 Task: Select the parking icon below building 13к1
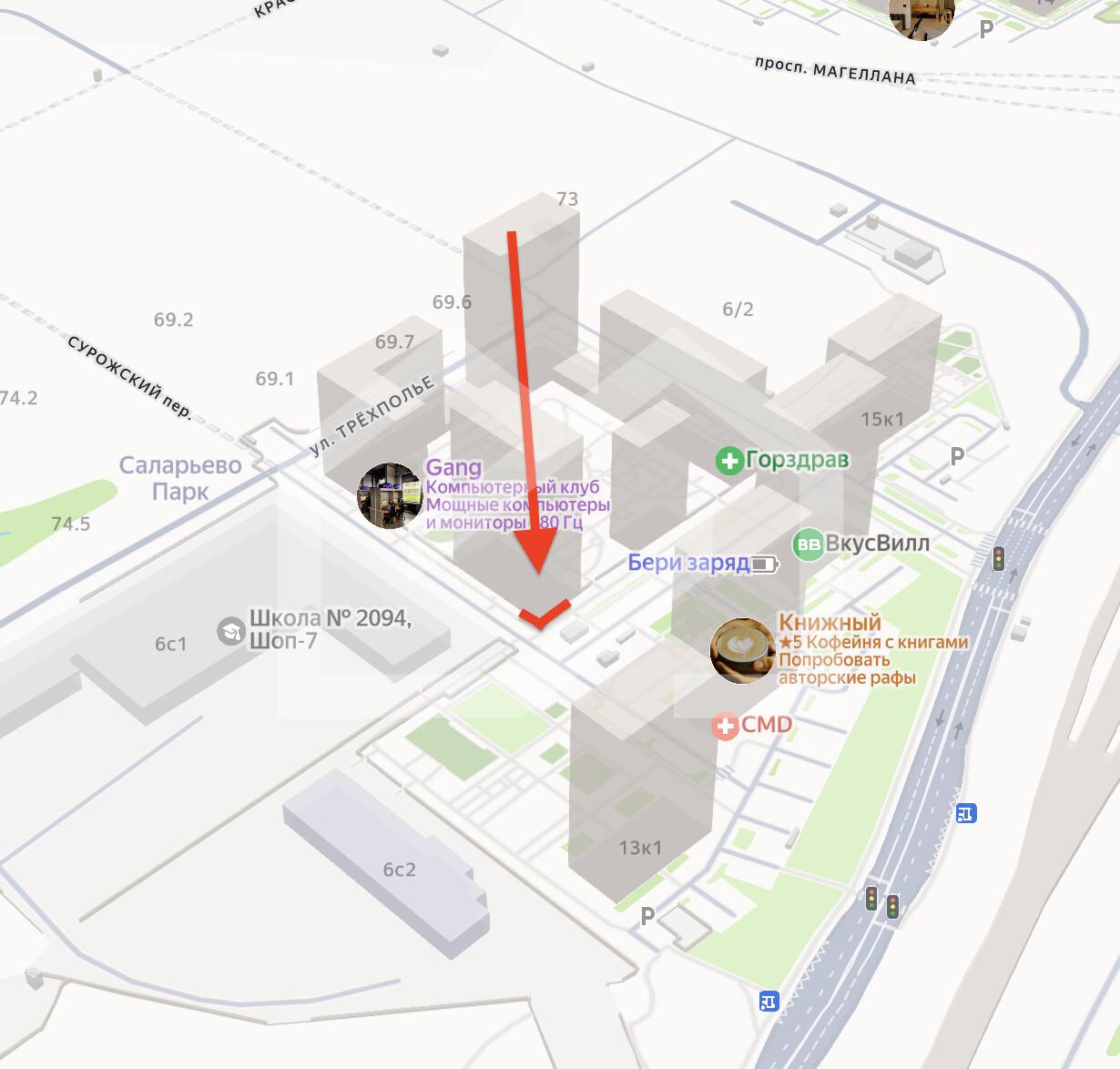pos(647,916)
